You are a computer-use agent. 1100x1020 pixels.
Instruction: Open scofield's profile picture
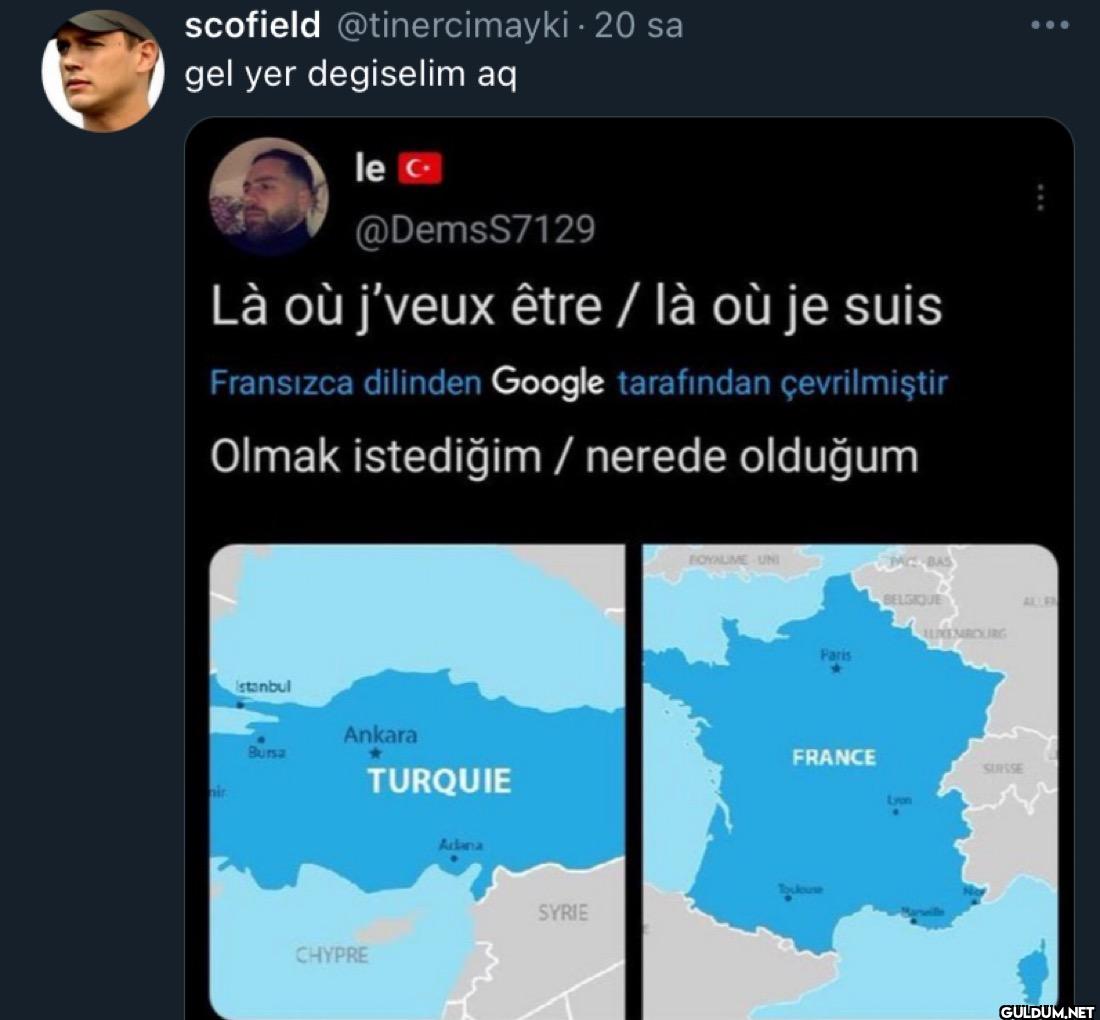(x=102, y=70)
